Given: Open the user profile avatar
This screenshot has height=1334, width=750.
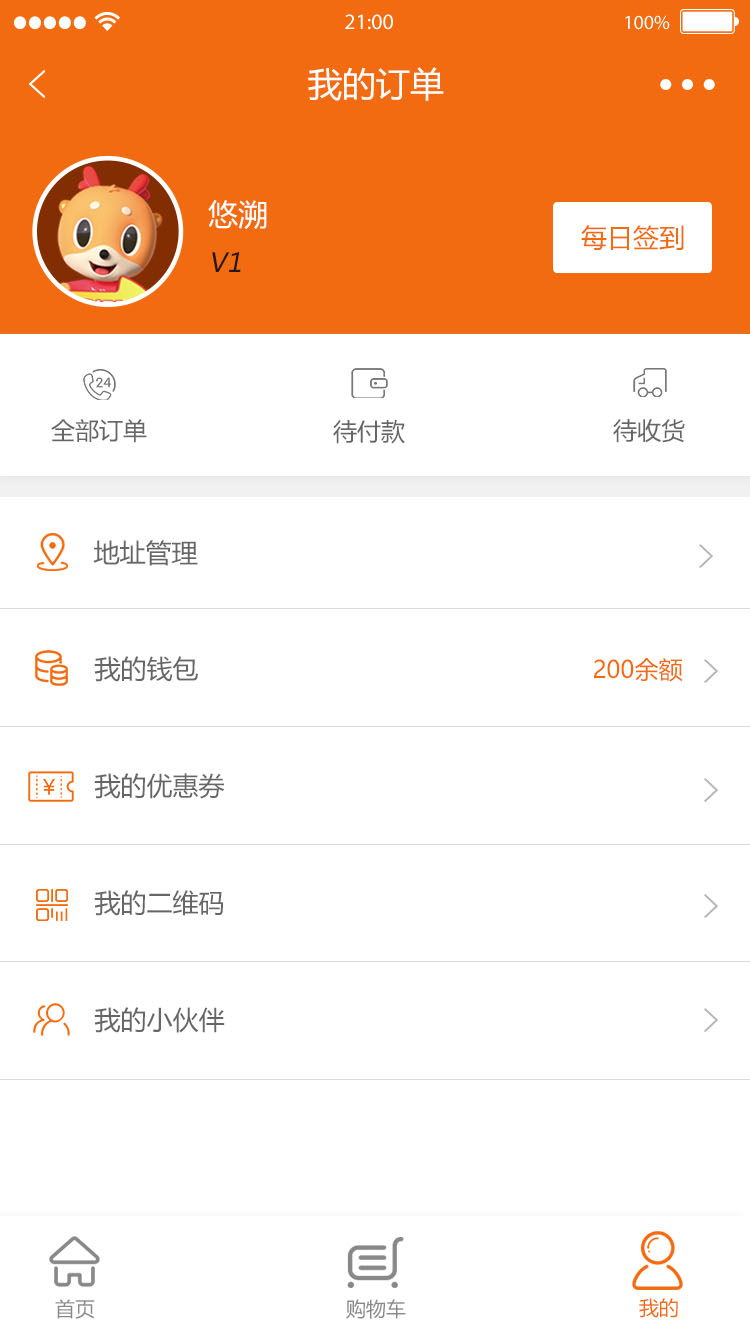Looking at the screenshot, I should 108,231.
